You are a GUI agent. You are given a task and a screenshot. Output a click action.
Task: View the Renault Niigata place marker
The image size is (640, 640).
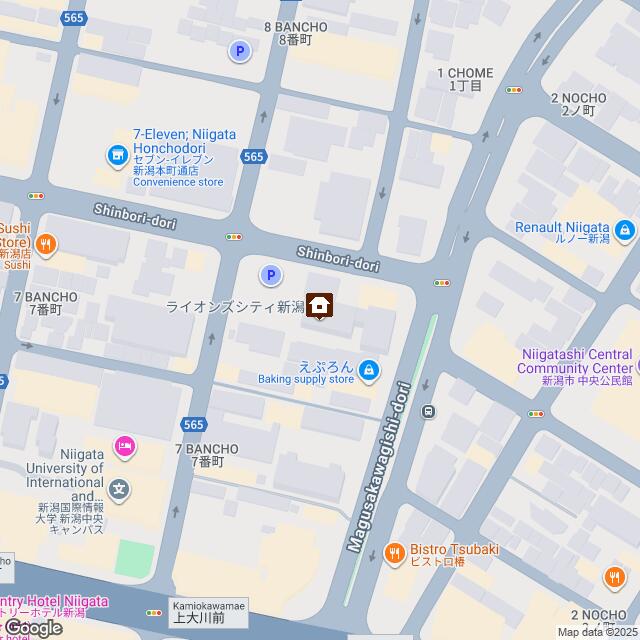coord(626,232)
